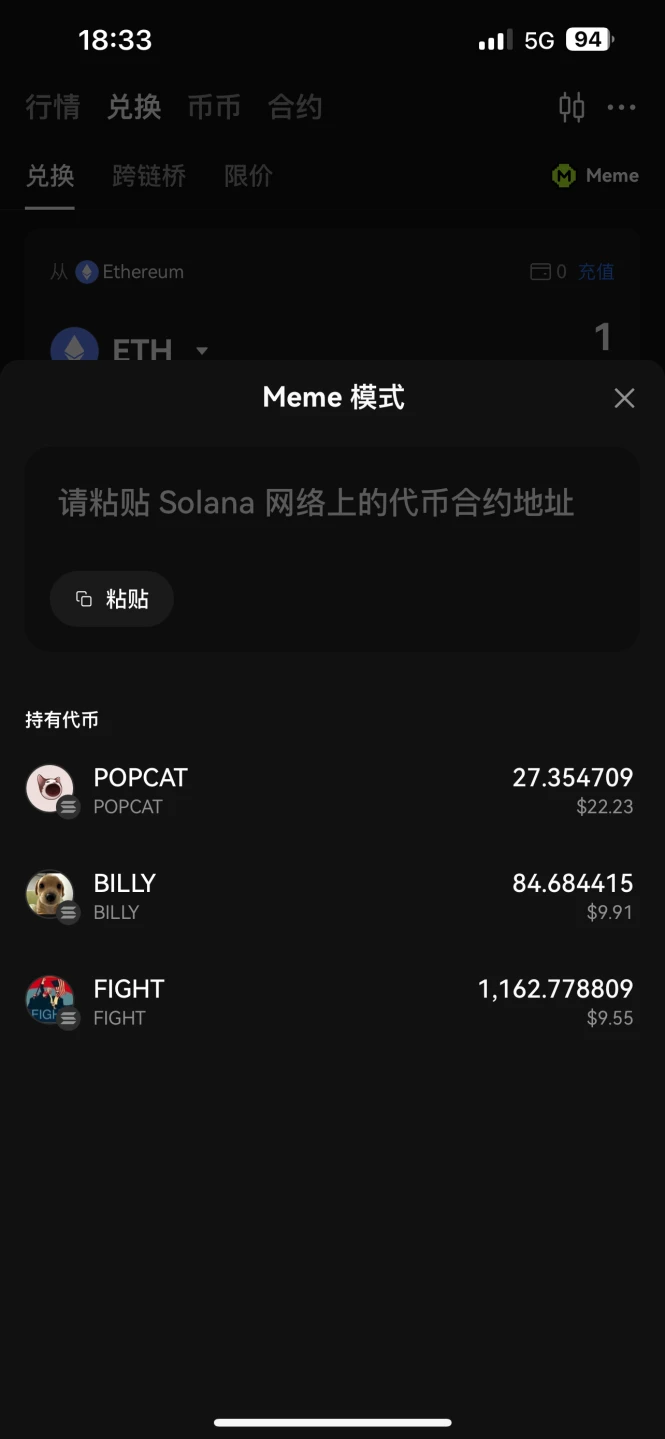This screenshot has width=665, height=1439.
Task: Close the Meme 模式 sheet
Action: [x=624, y=398]
